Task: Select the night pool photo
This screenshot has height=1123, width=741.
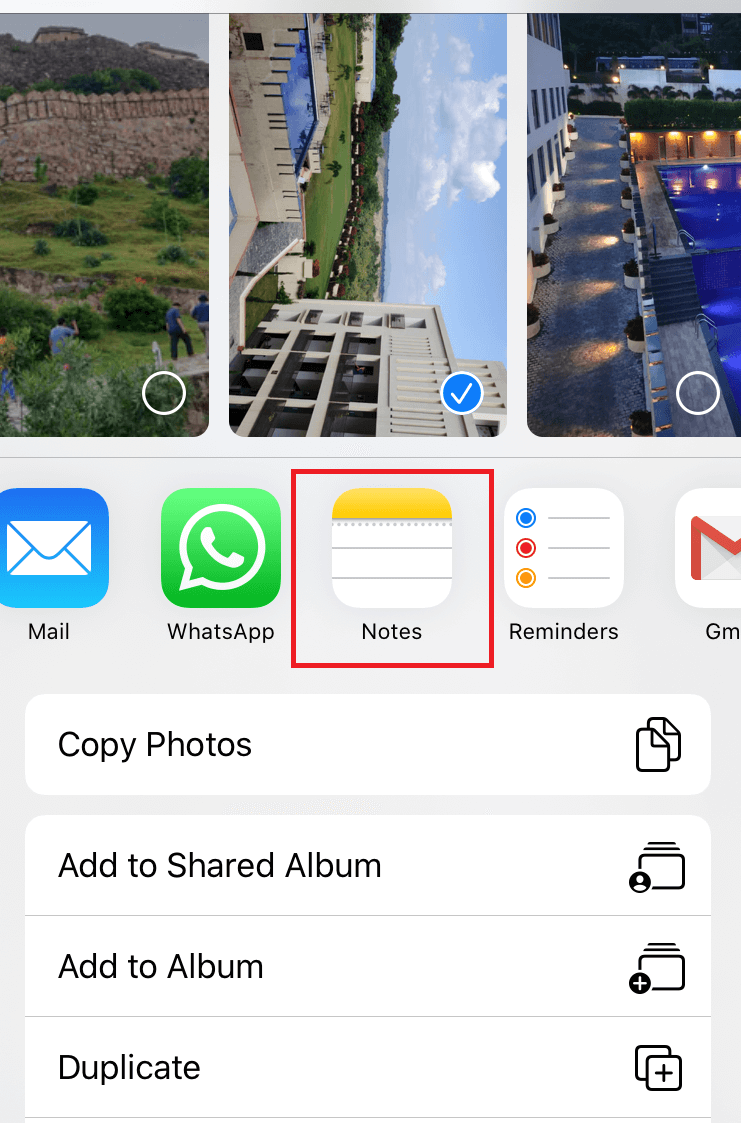Action: [697, 394]
